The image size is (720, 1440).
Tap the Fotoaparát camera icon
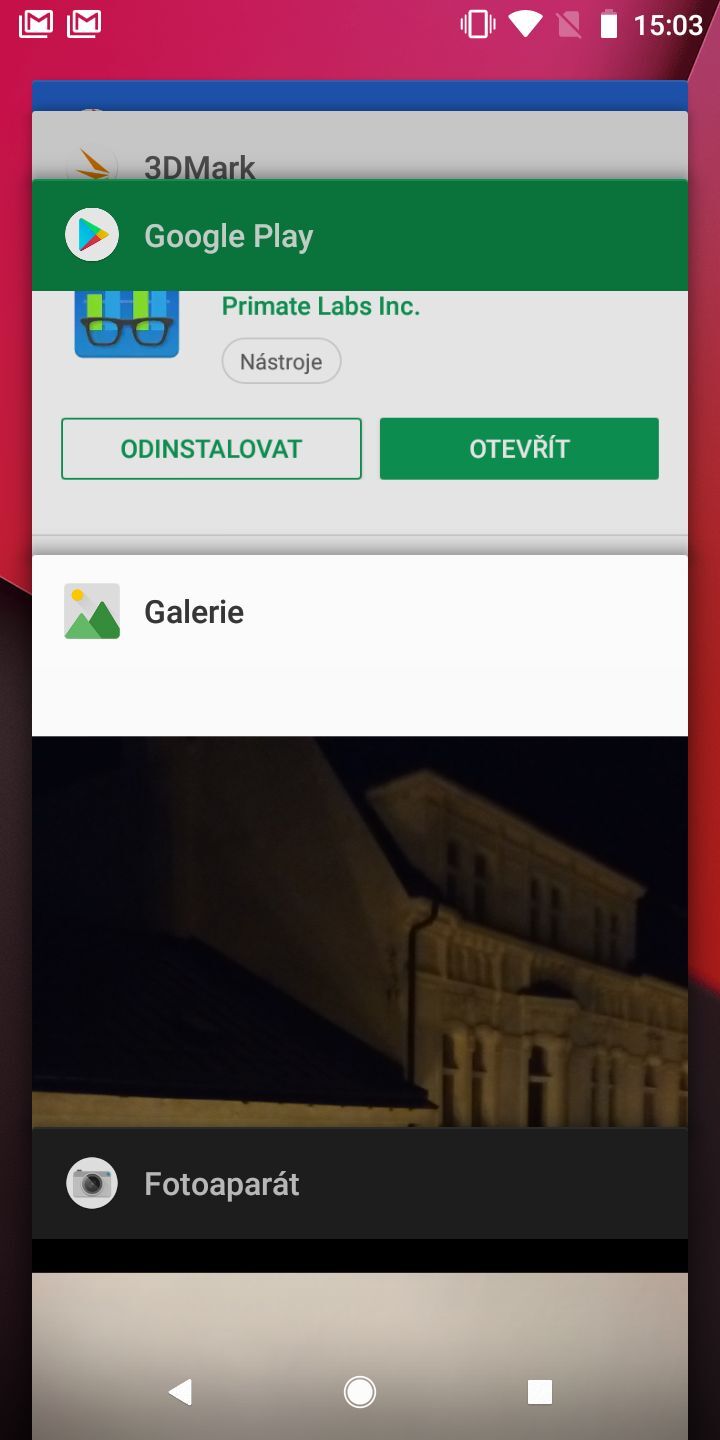[91, 1183]
